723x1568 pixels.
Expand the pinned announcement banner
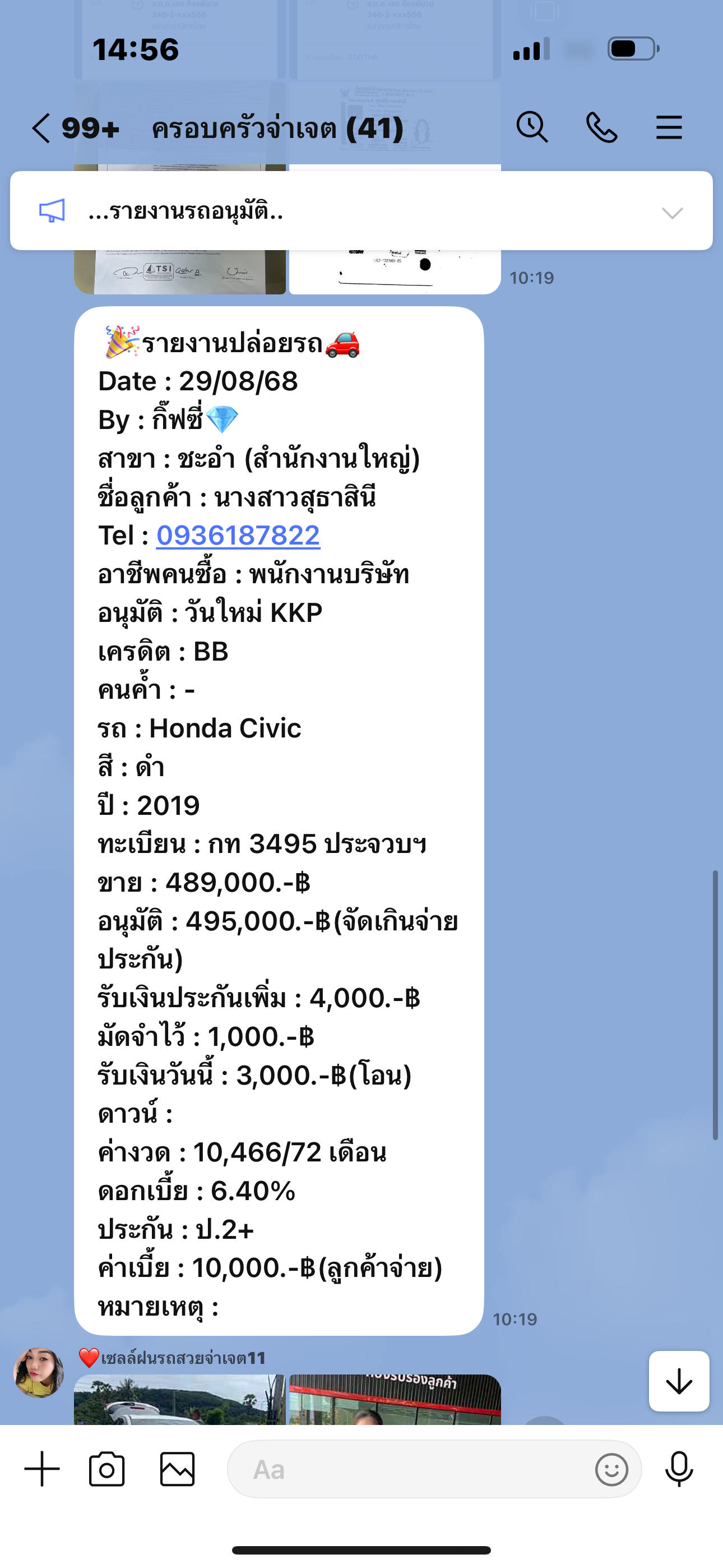(672, 213)
